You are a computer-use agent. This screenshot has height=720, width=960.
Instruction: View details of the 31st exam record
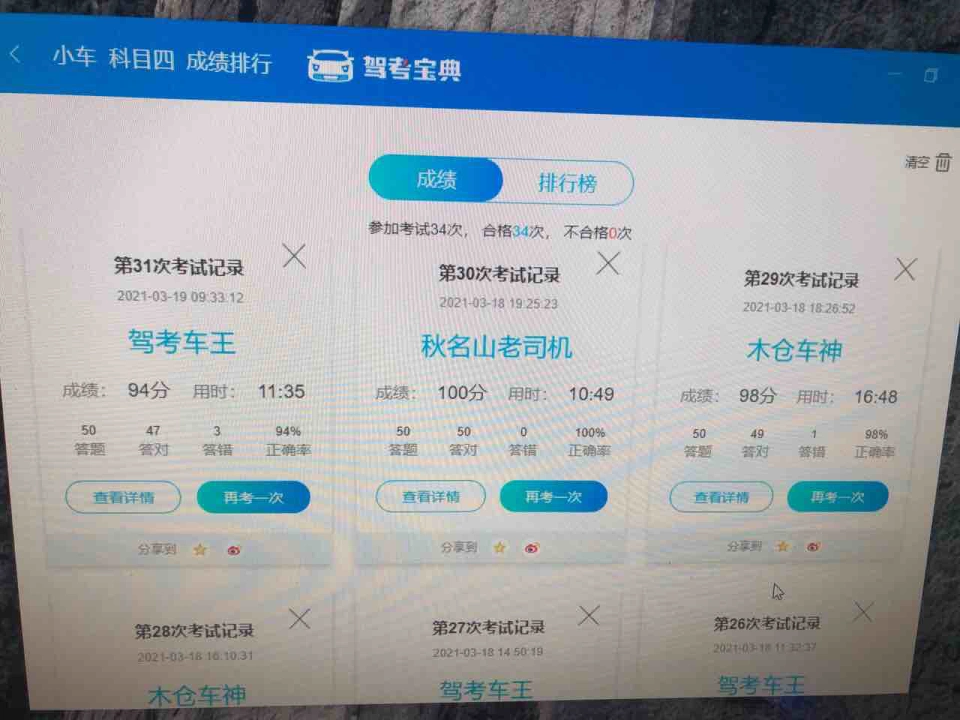[123, 497]
